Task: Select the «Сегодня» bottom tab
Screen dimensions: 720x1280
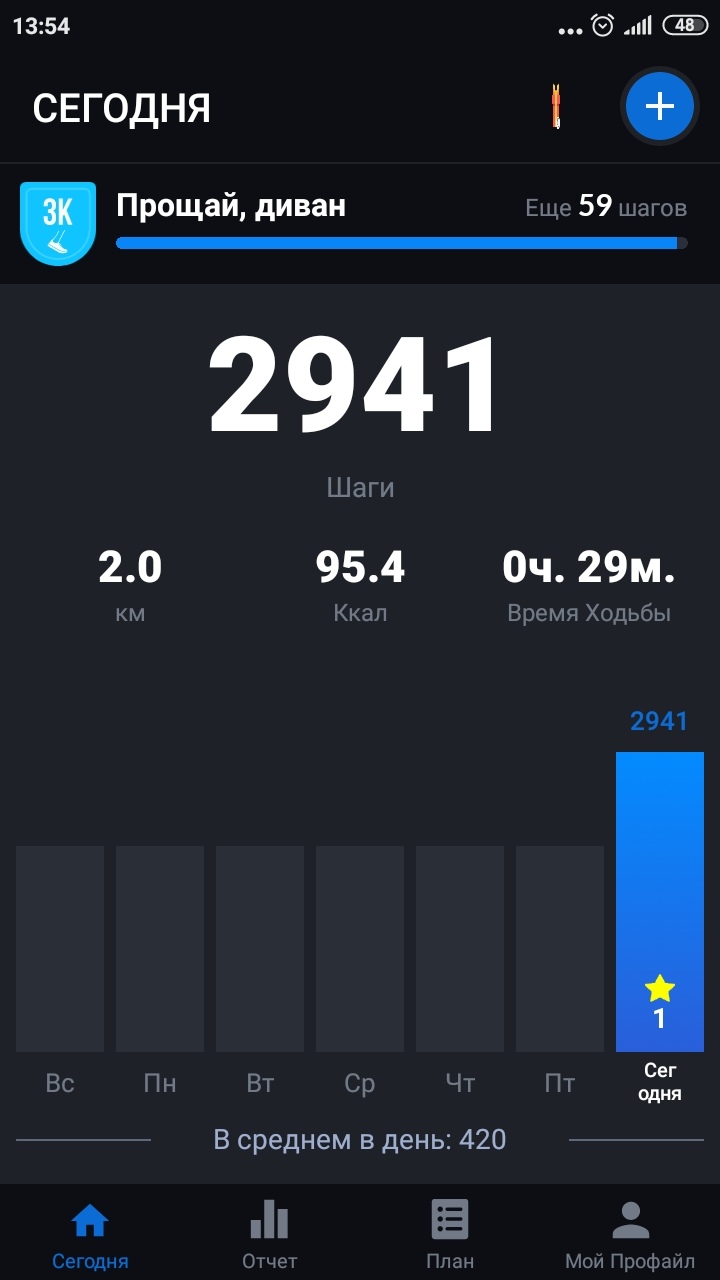Action: click(x=90, y=1234)
